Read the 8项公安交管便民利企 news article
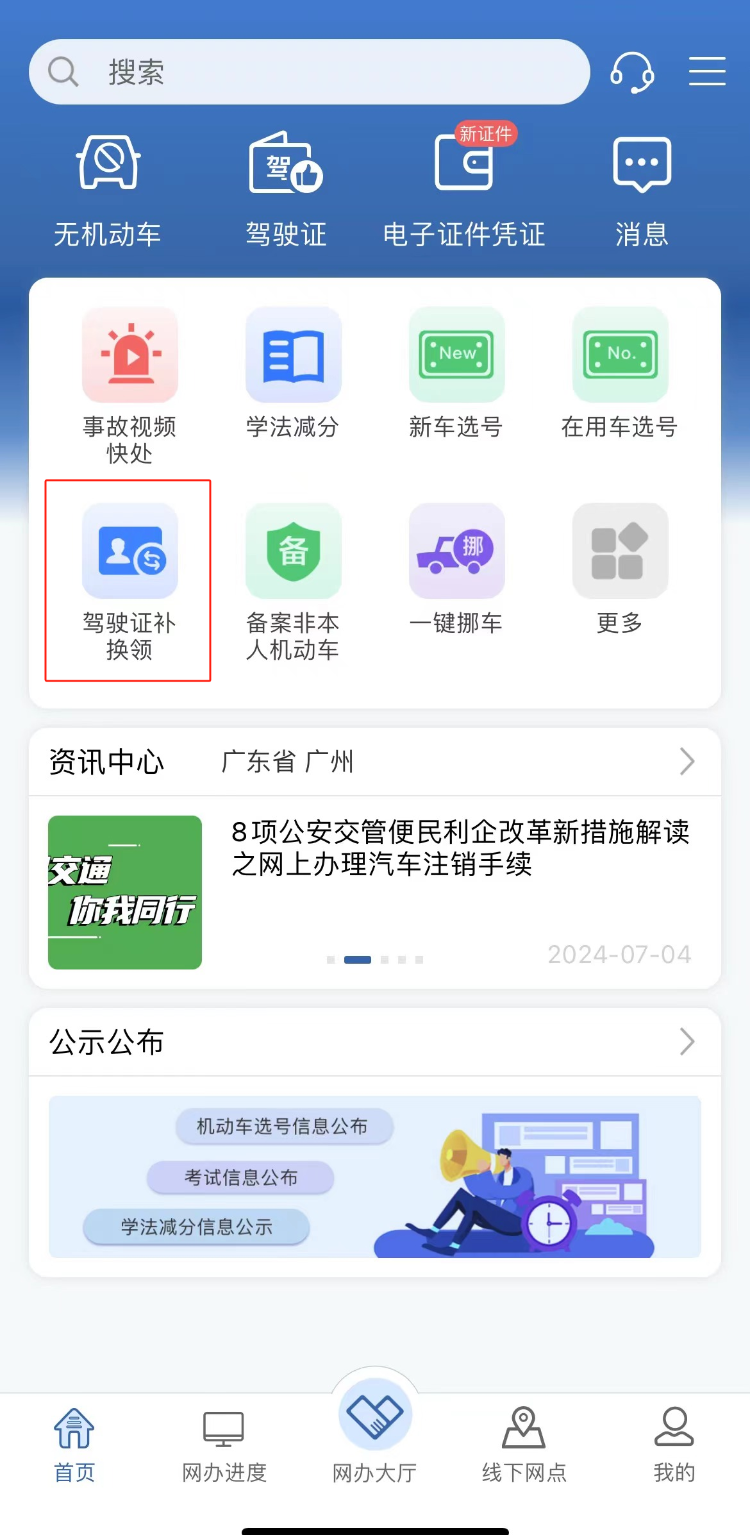This screenshot has width=750, height=1535. tap(460, 848)
